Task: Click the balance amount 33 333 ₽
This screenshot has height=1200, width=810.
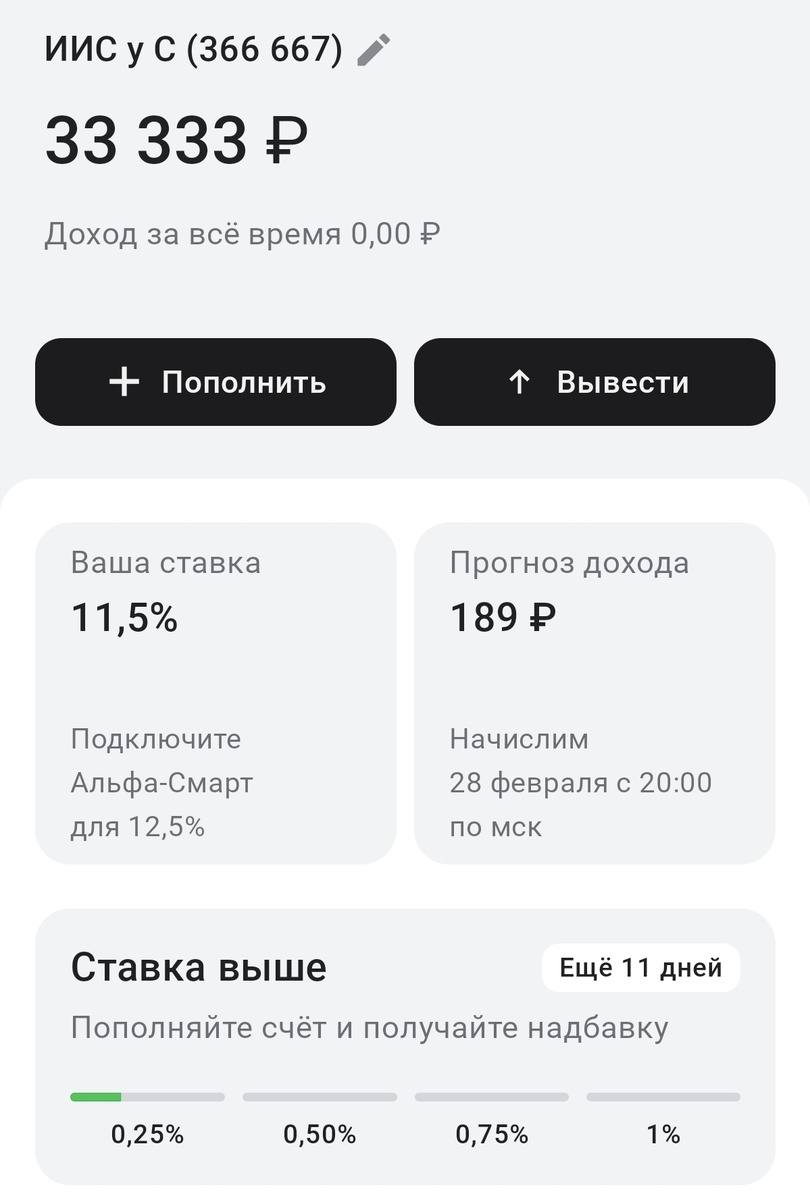Action: (x=175, y=140)
